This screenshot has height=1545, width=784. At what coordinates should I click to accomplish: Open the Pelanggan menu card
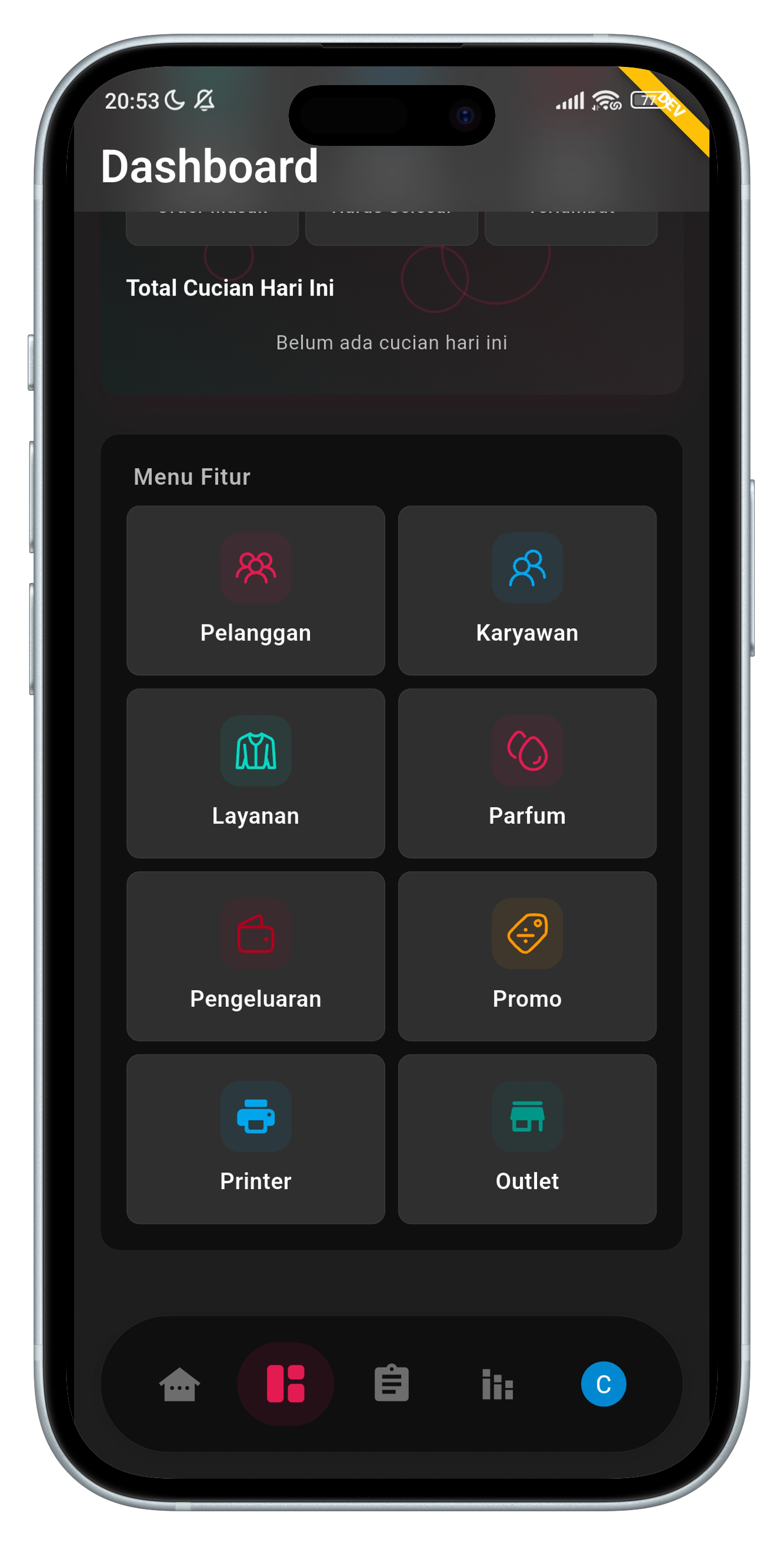pos(256,590)
